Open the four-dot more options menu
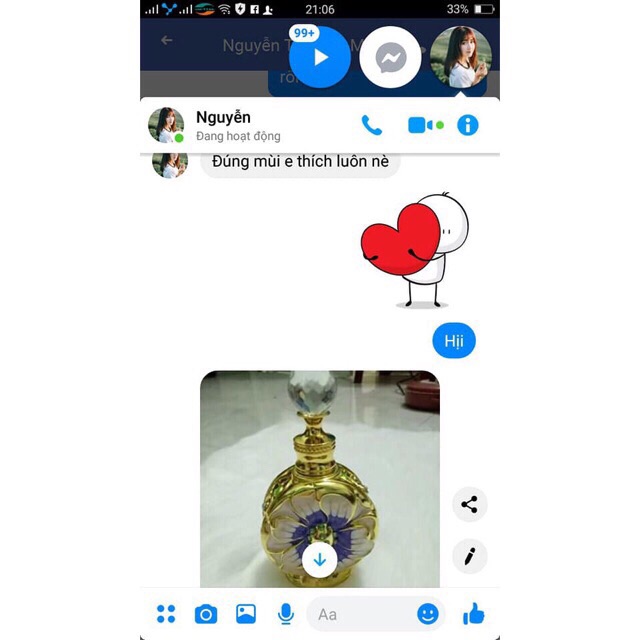Screen dimensions: 640x640 [x=166, y=614]
